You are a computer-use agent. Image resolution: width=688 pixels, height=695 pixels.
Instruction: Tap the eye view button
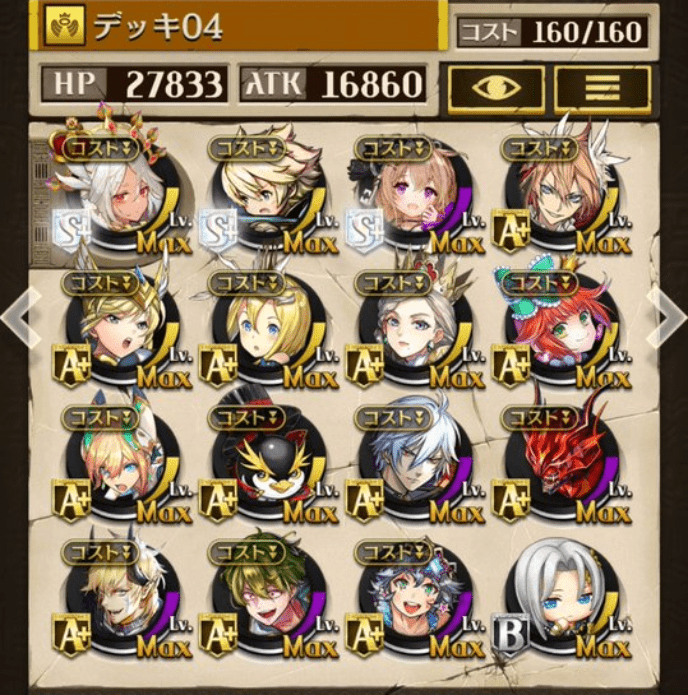(x=495, y=89)
